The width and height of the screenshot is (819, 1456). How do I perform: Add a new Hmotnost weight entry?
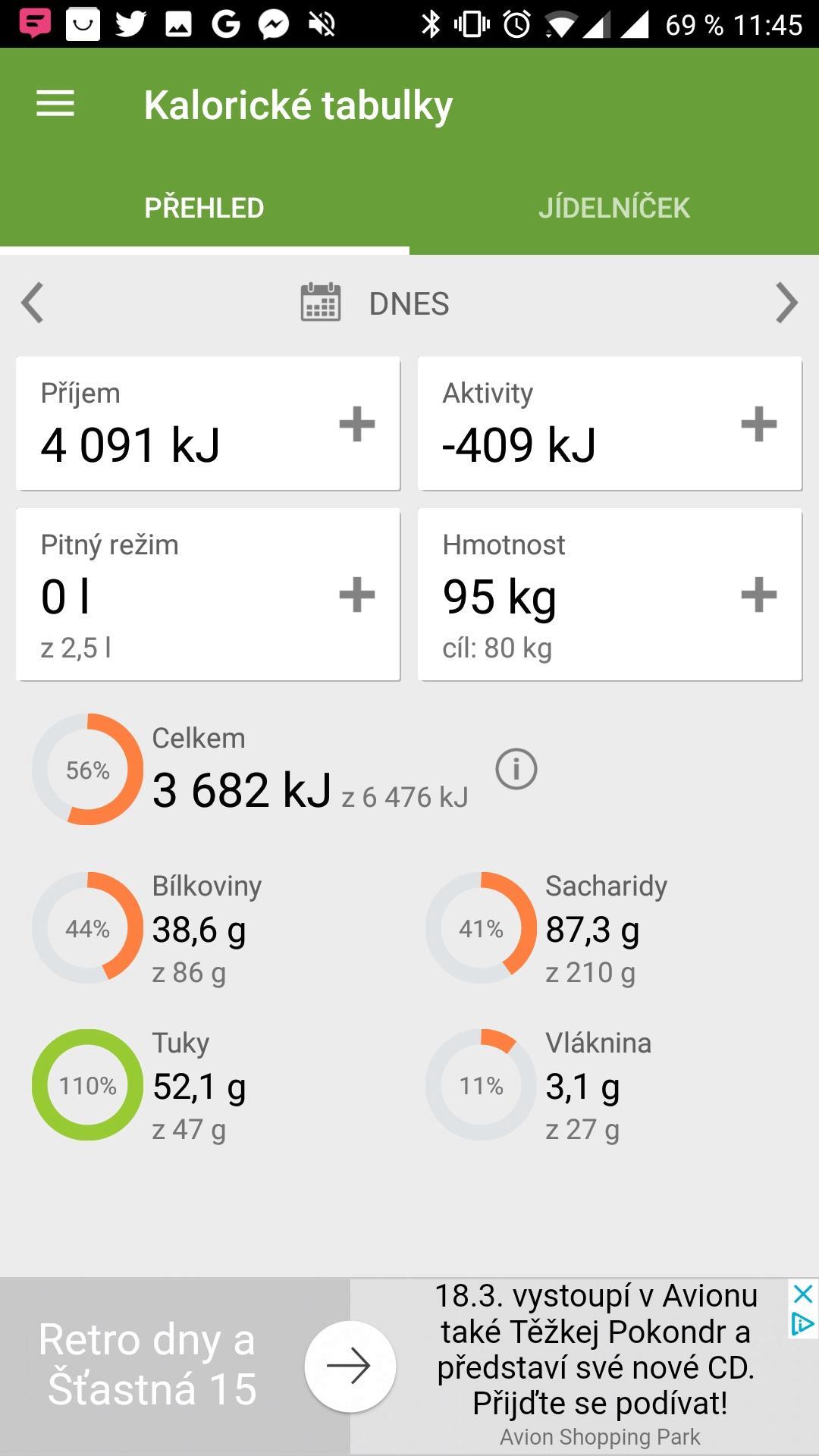[758, 595]
